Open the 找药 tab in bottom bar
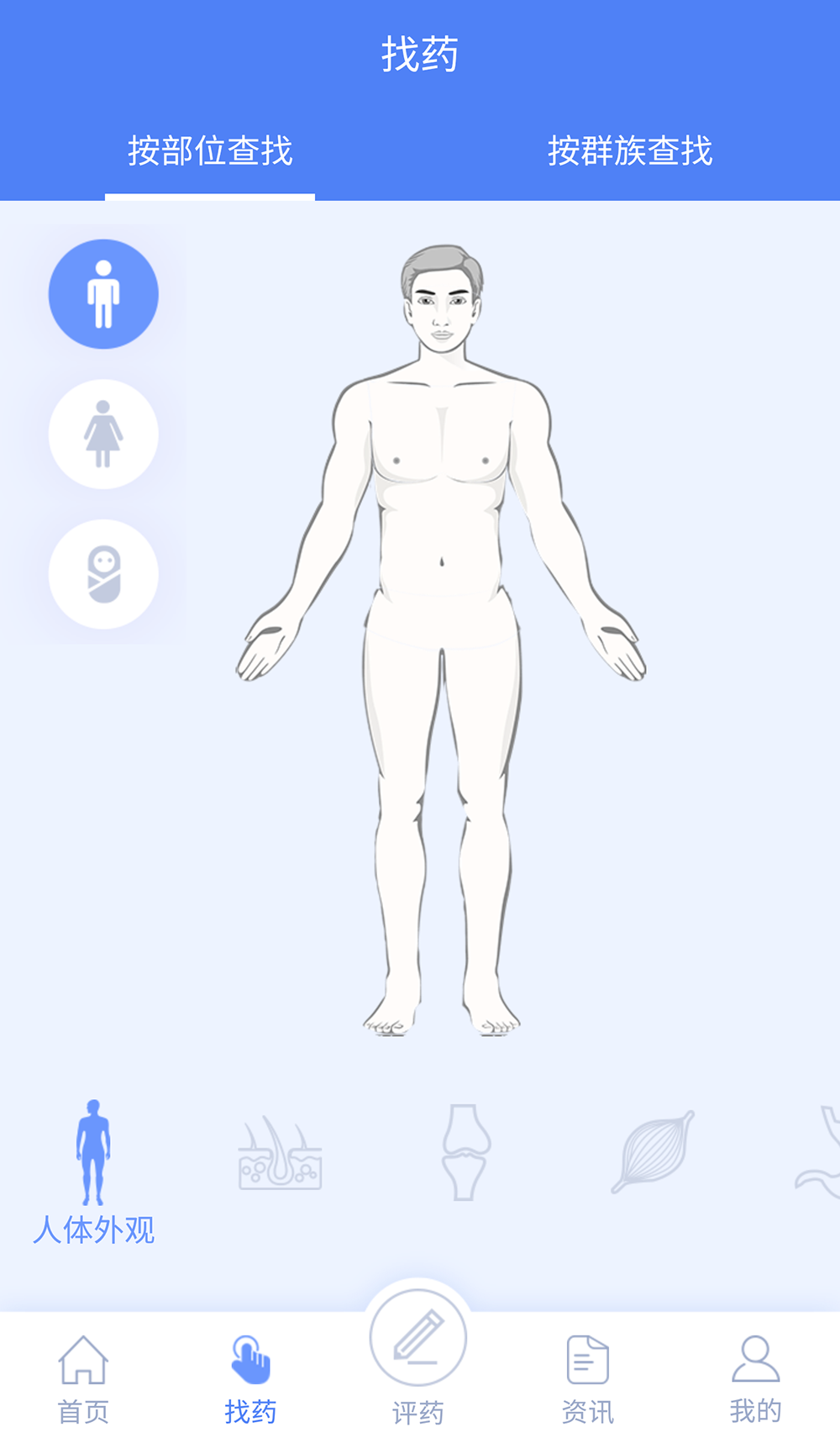Image resolution: width=840 pixels, height=1438 pixels. click(250, 1378)
